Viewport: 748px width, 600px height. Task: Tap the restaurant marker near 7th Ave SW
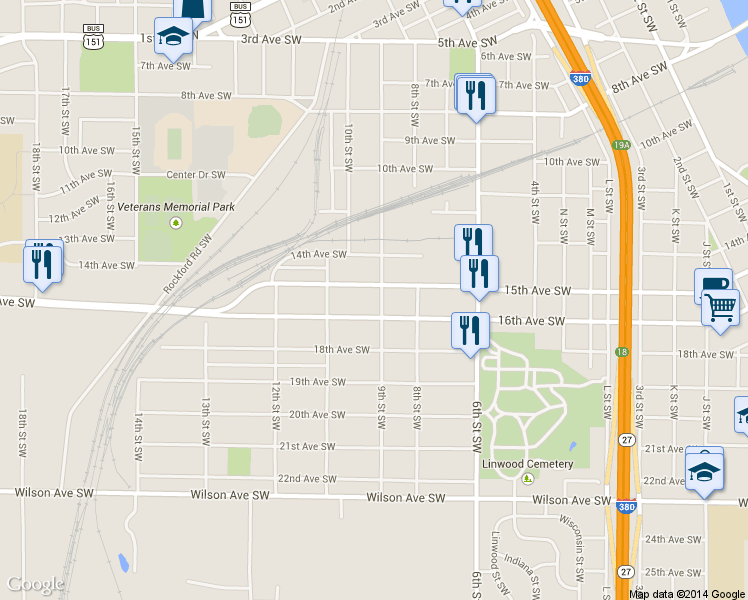tap(475, 96)
